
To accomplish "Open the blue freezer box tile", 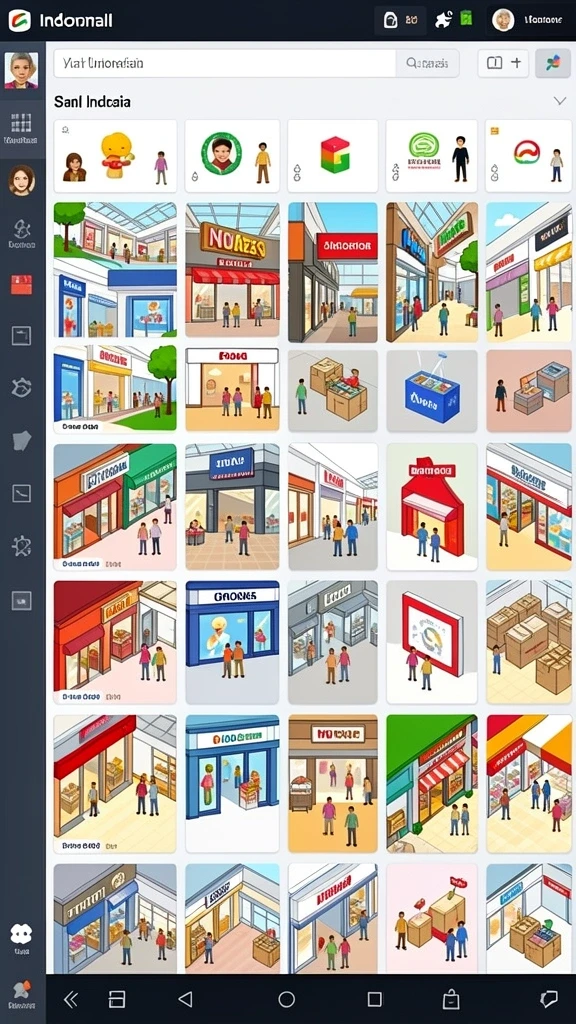I will (x=432, y=391).
